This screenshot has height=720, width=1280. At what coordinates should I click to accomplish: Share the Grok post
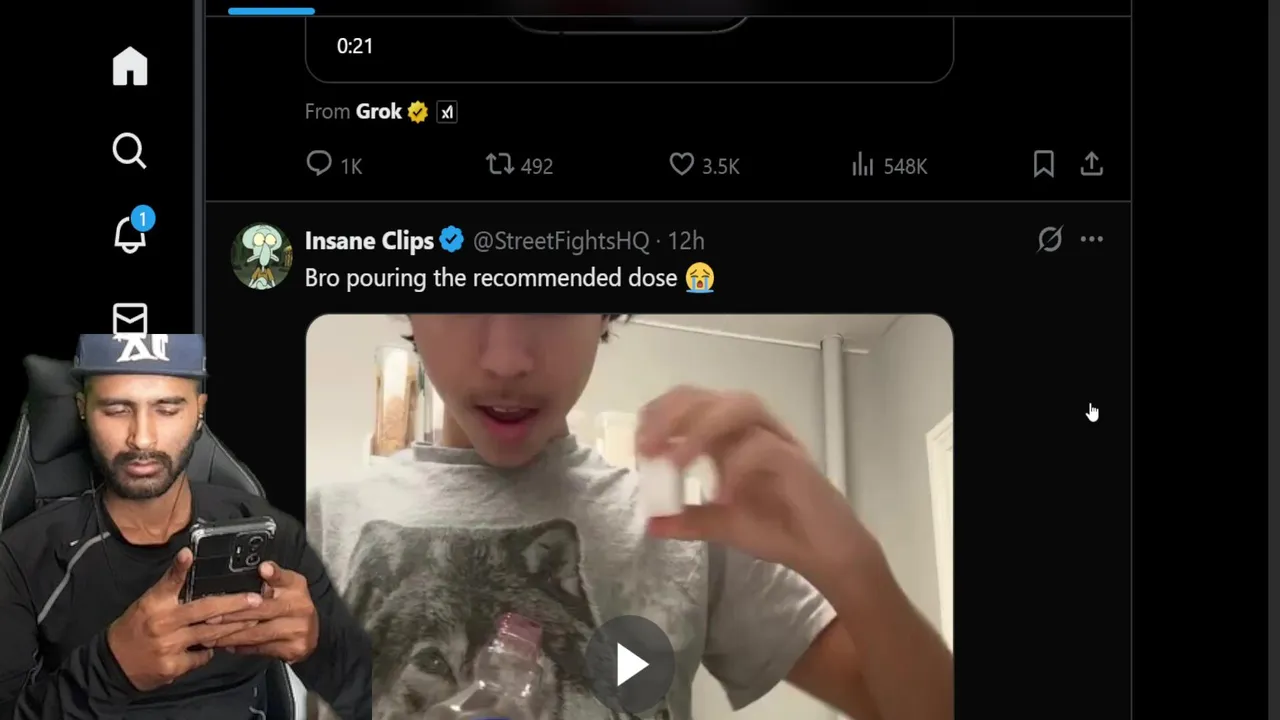[1091, 164]
